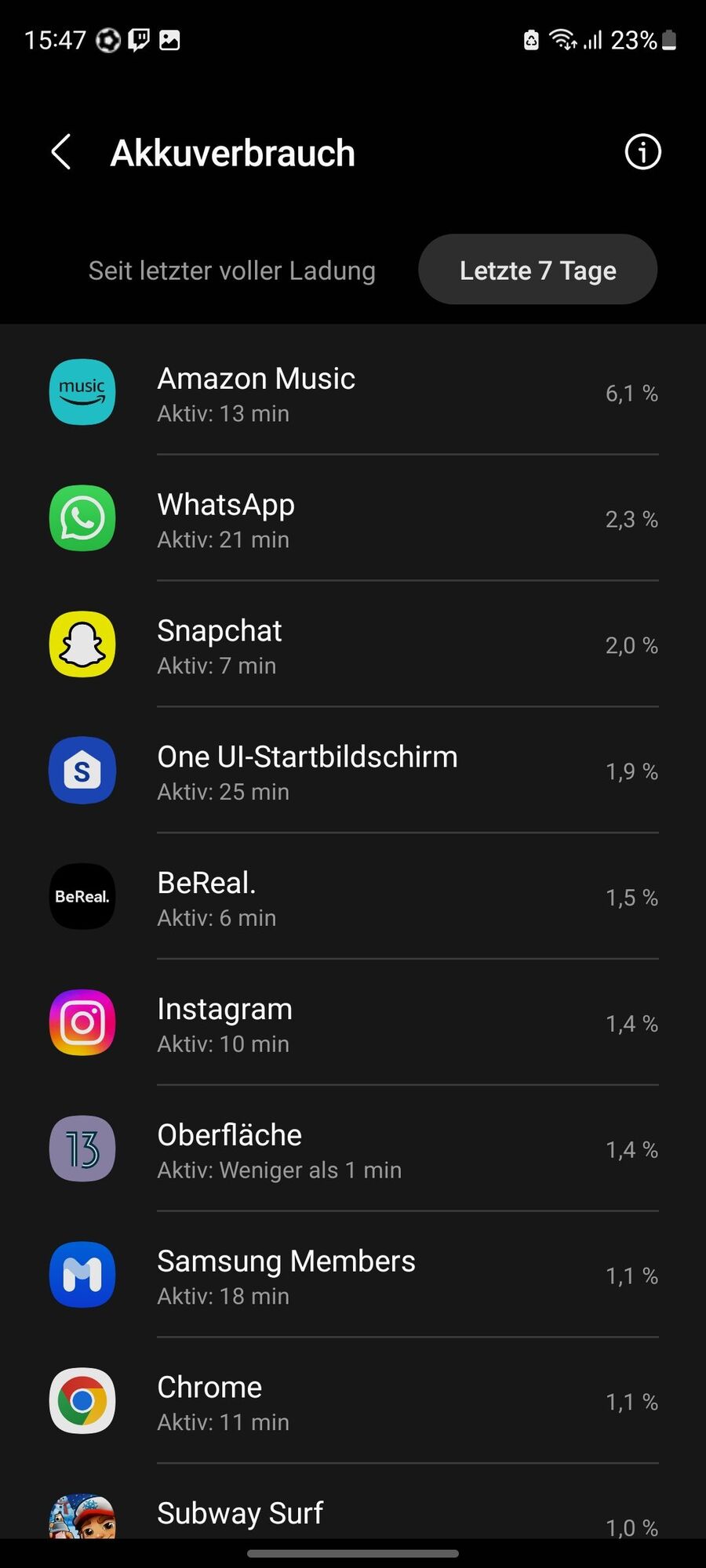Image resolution: width=706 pixels, height=1568 pixels.
Task: Go back from Akkuverbrauch screen
Action: point(61,152)
